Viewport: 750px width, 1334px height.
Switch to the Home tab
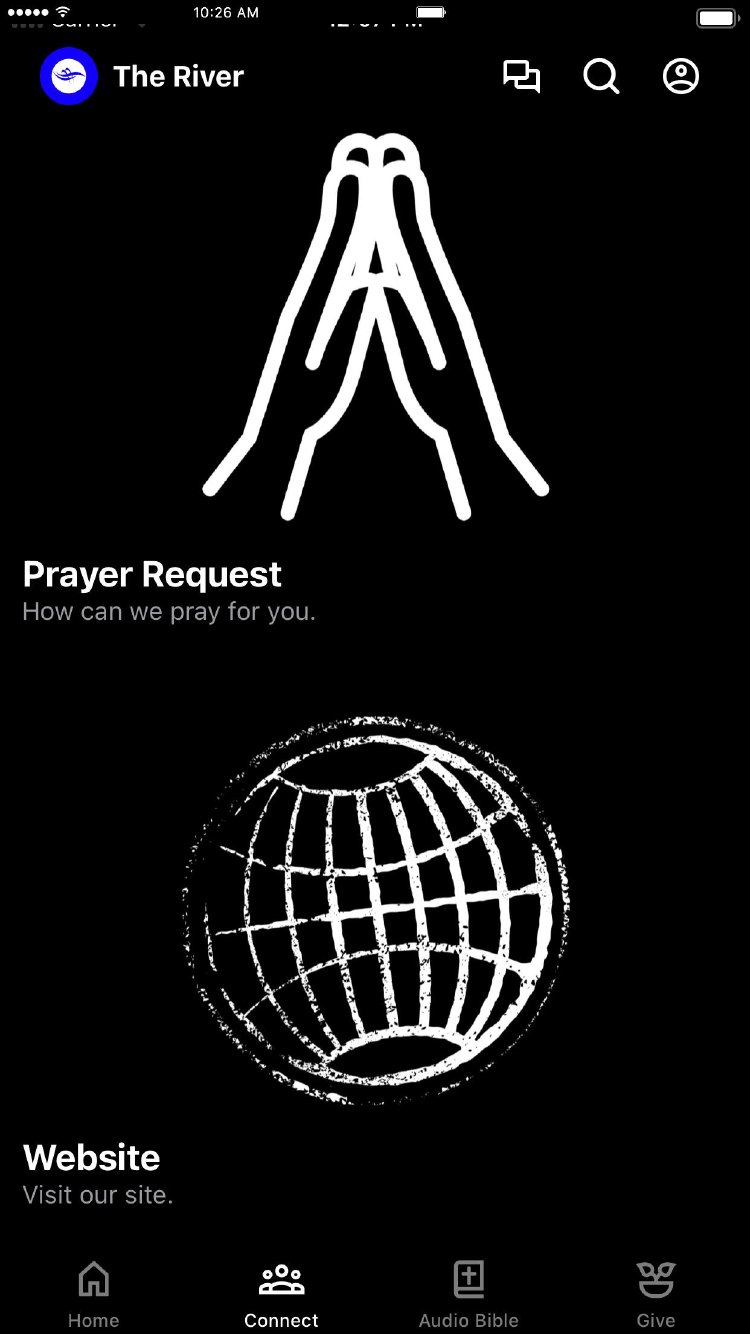coord(93,1294)
